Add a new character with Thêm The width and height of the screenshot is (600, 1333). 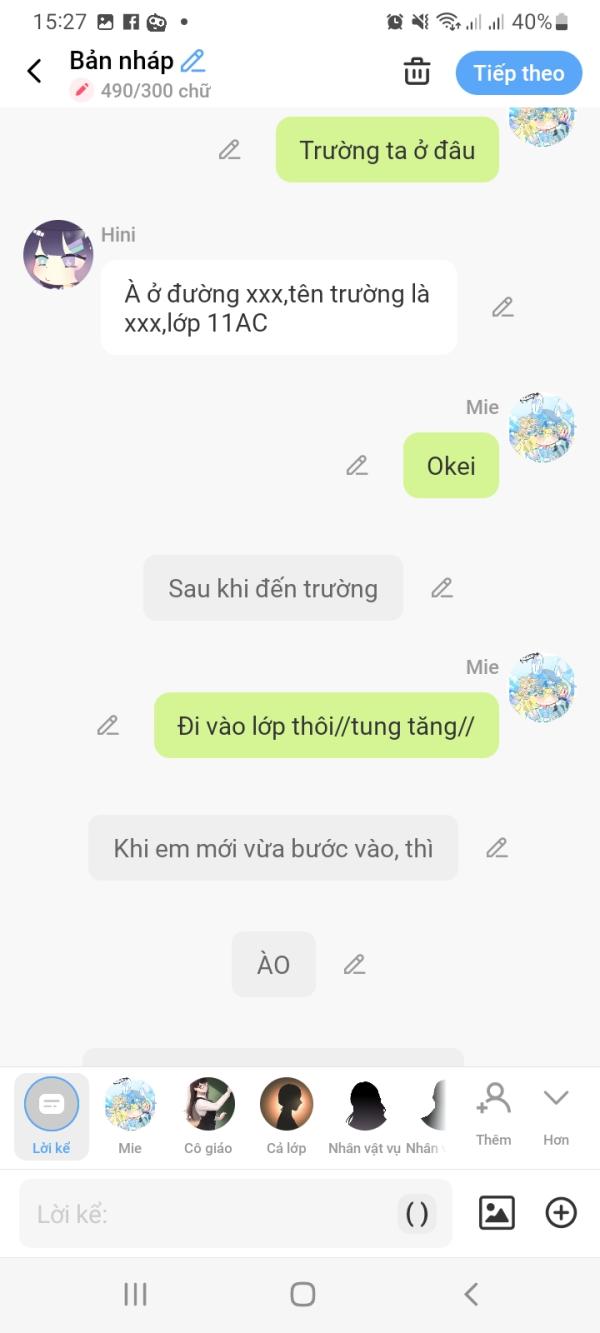[x=493, y=1110]
